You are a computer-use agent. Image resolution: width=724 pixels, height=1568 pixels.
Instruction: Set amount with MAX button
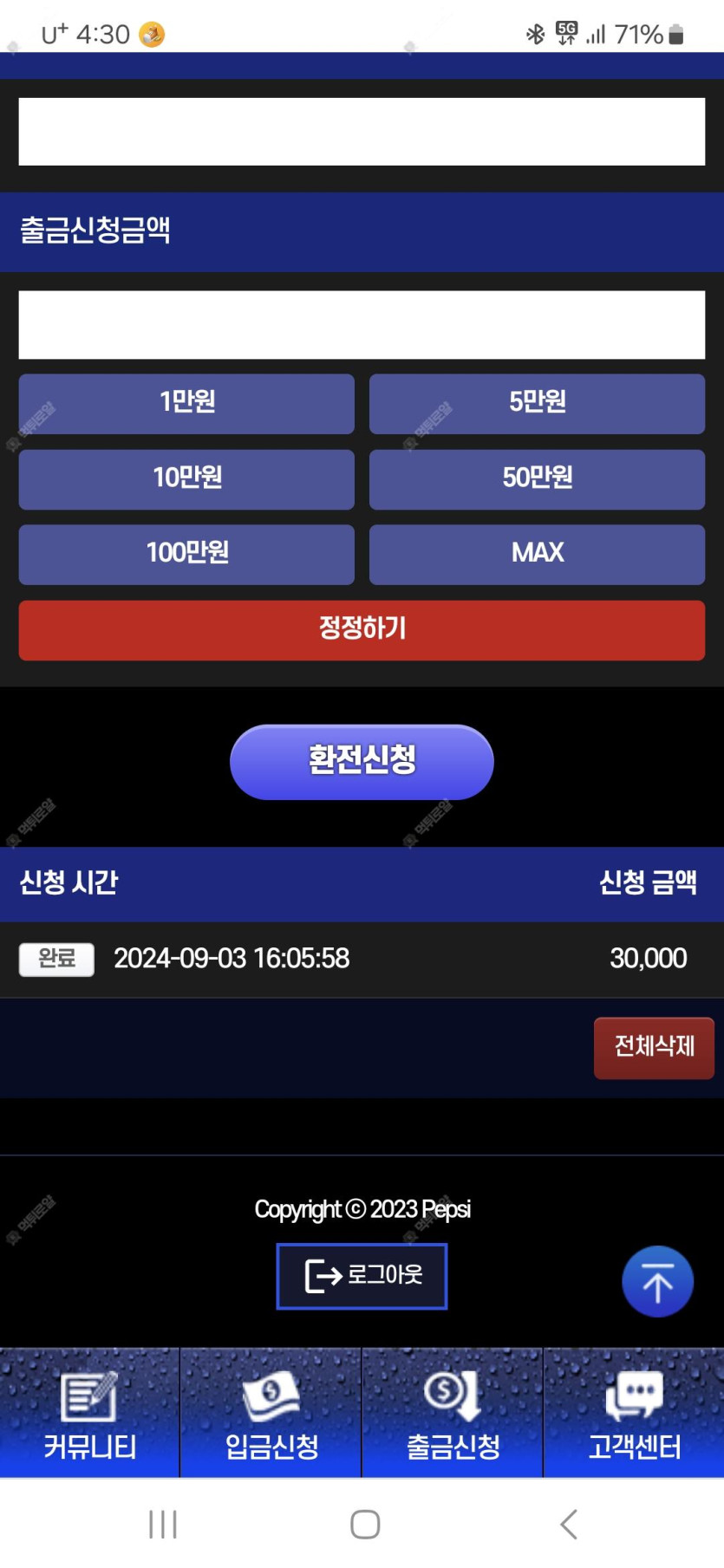coord(537,554)
